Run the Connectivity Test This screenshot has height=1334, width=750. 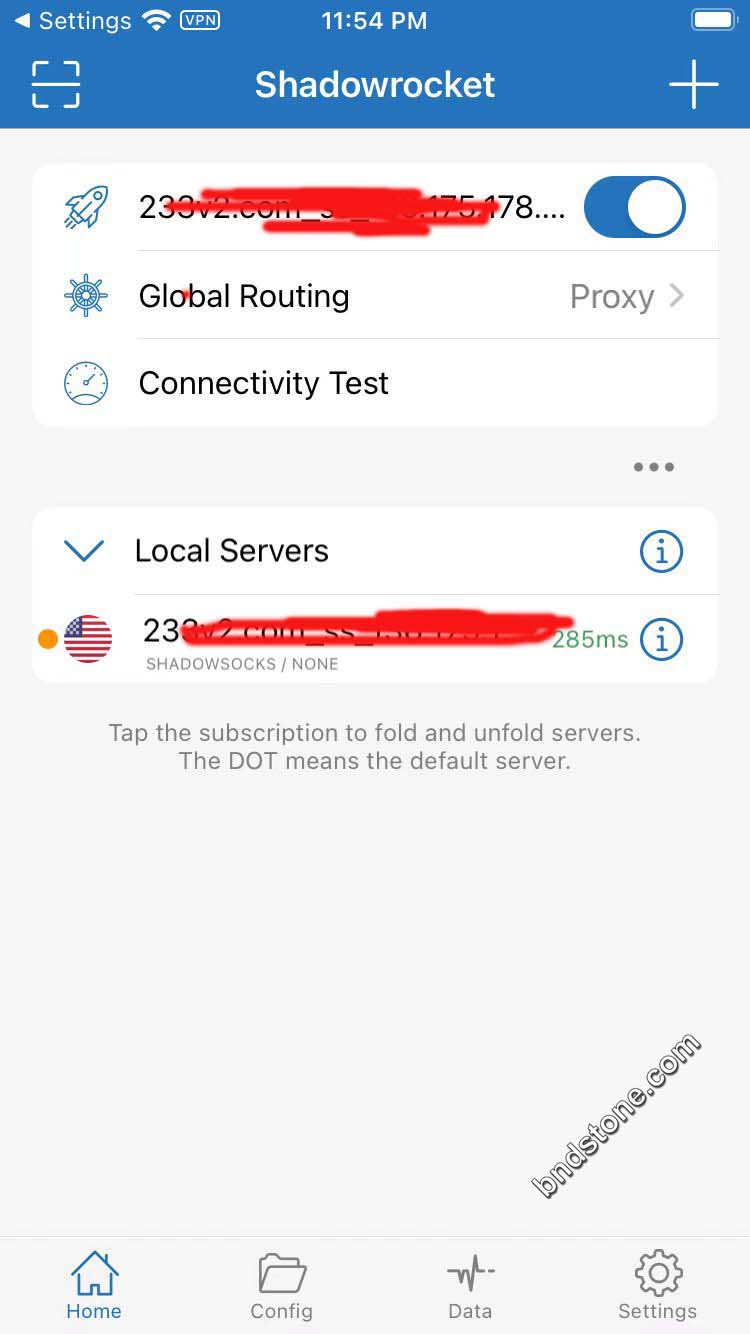[x=375, y=383]
